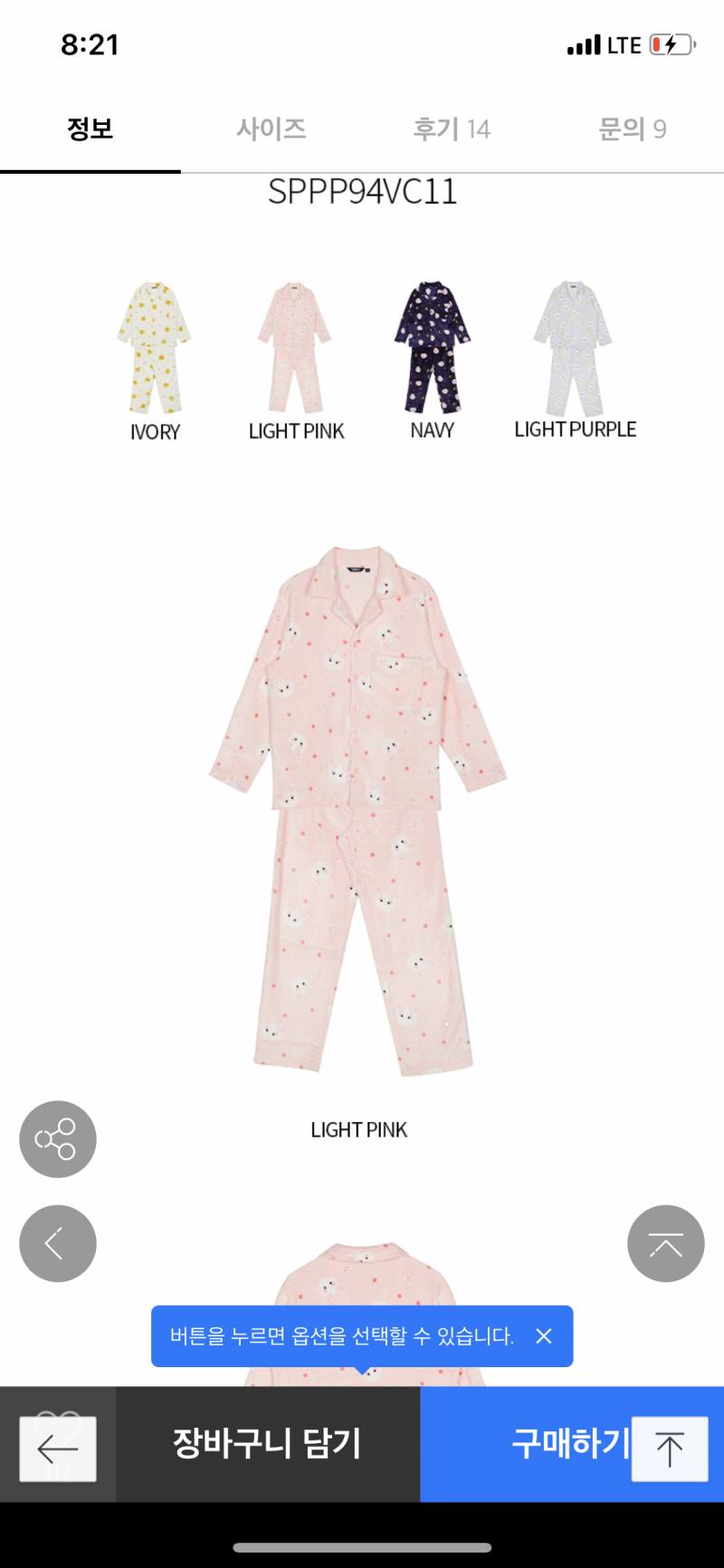Select the 정보 tab
Screen dimensions: 724x1568
pos(90,129)
